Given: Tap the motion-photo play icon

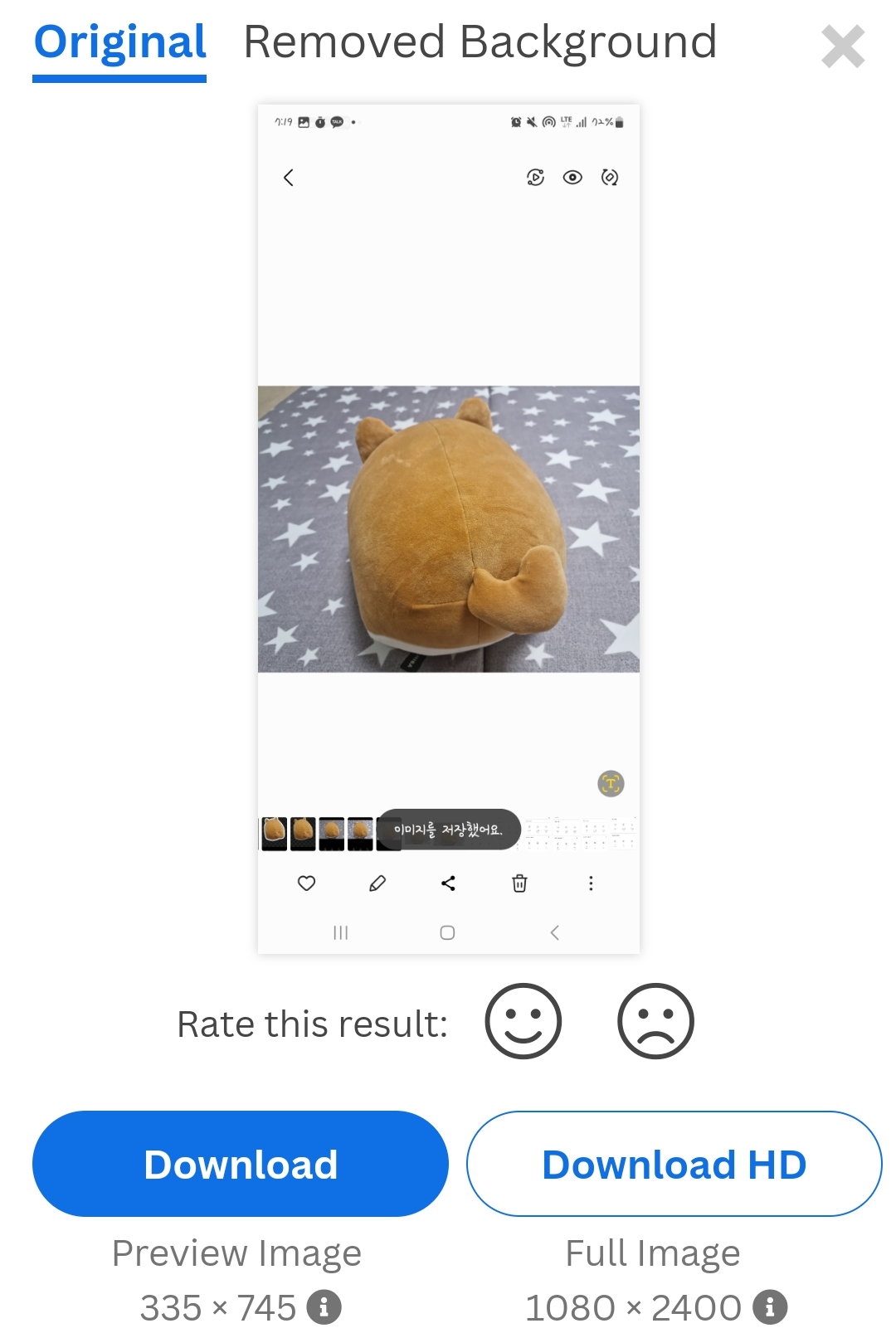Looking at the screenshot, I should point(535,177).
